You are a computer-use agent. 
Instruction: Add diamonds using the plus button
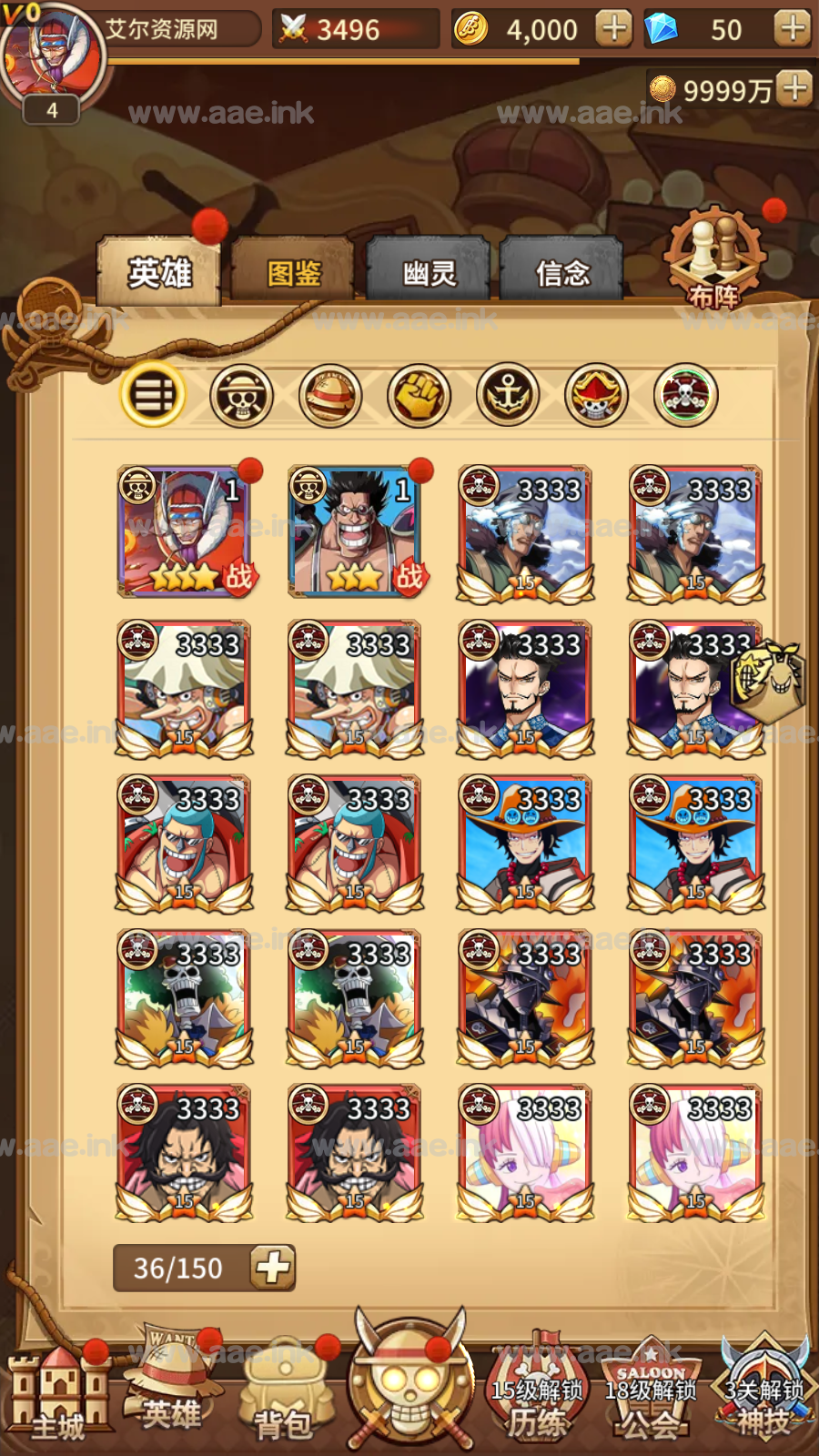pyautogui.click(x=793, y=29)
